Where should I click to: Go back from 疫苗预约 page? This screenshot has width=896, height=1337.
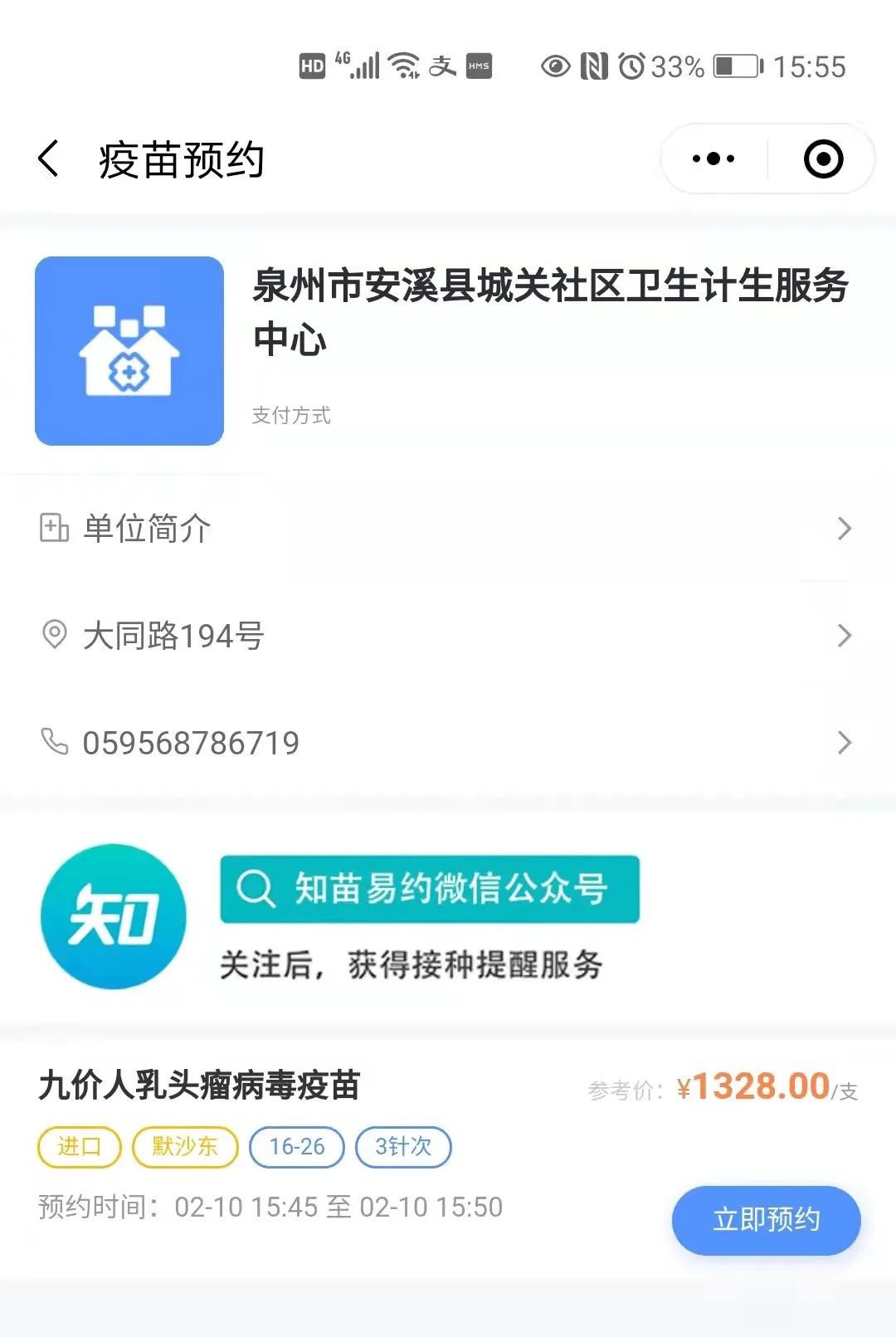(x=49, y=159)
